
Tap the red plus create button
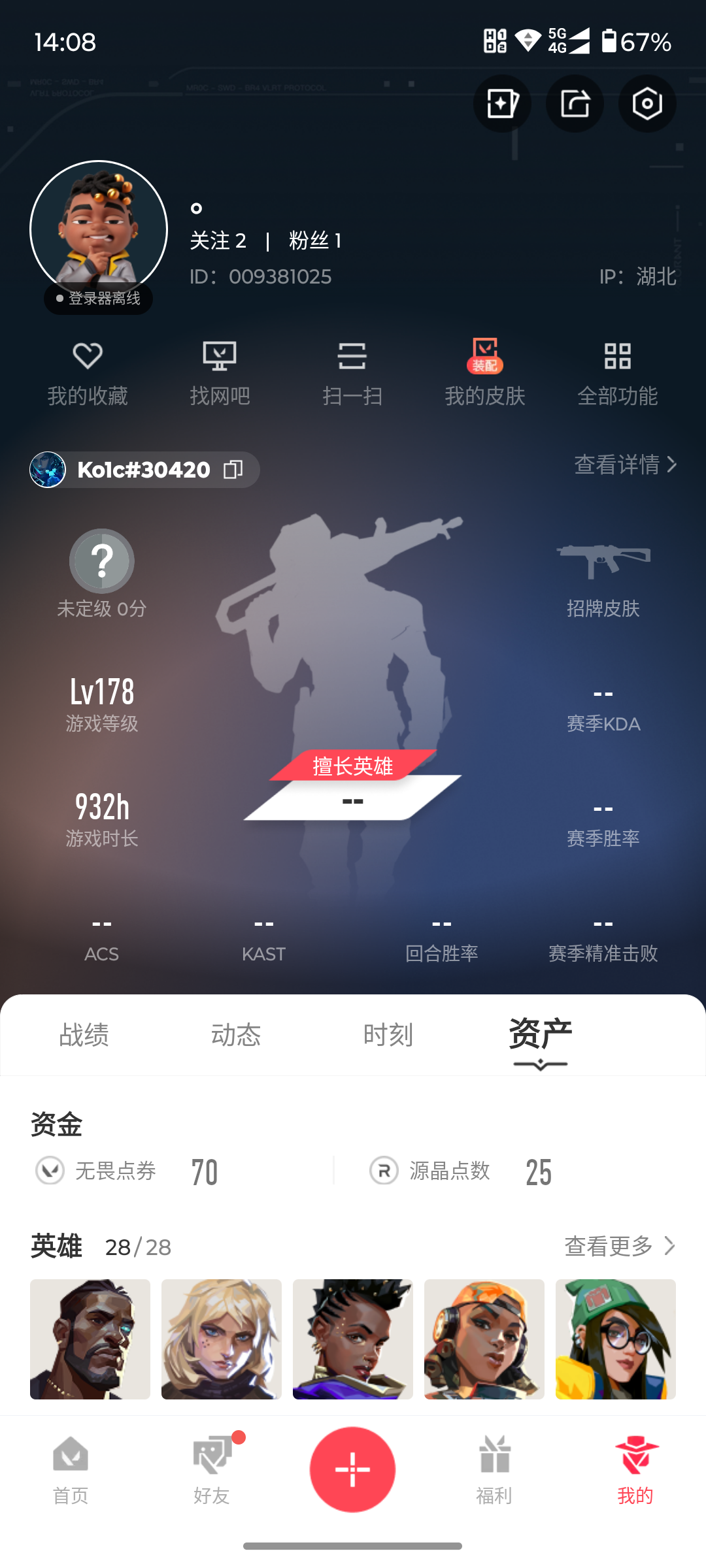[x=352, y=1469]
